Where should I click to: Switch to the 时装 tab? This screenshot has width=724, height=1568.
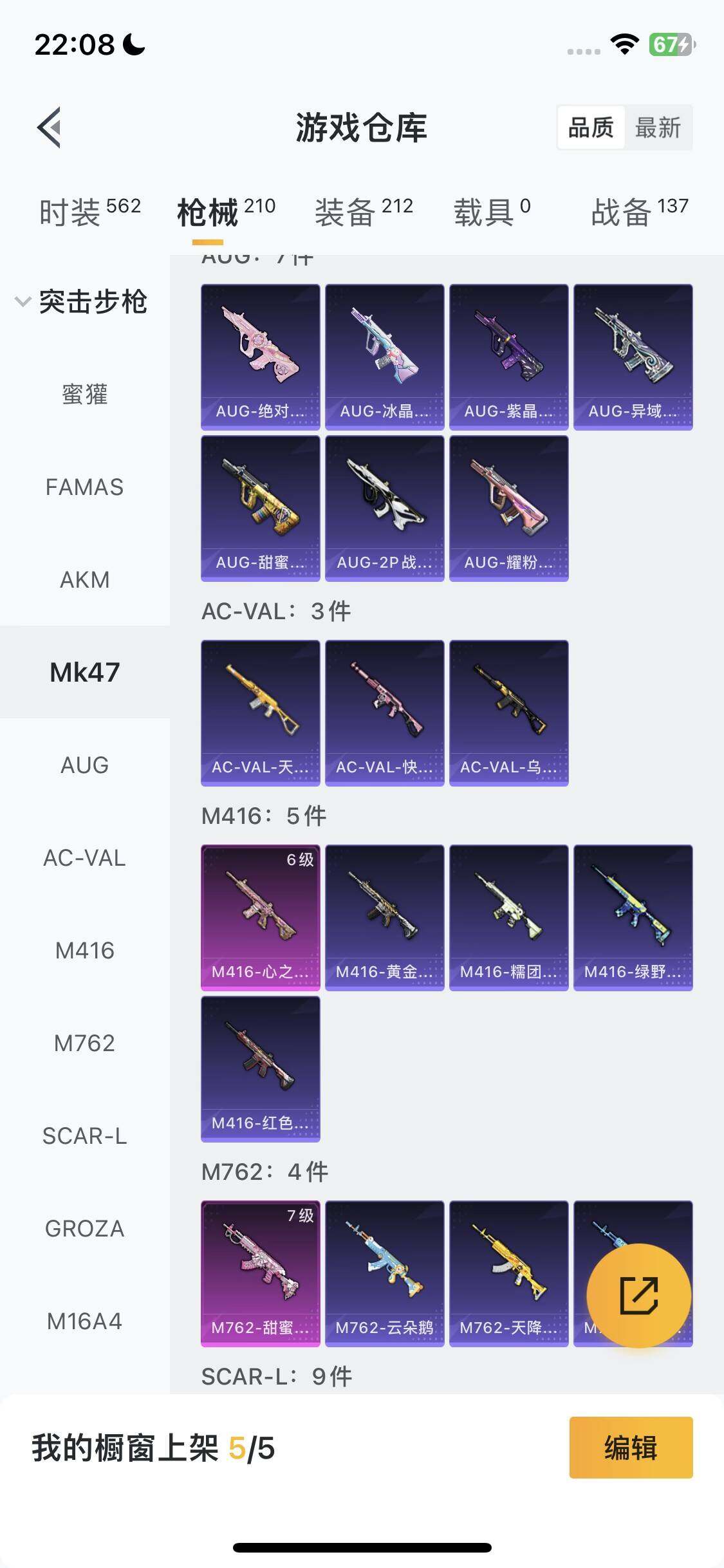click(x=89, y=212)
